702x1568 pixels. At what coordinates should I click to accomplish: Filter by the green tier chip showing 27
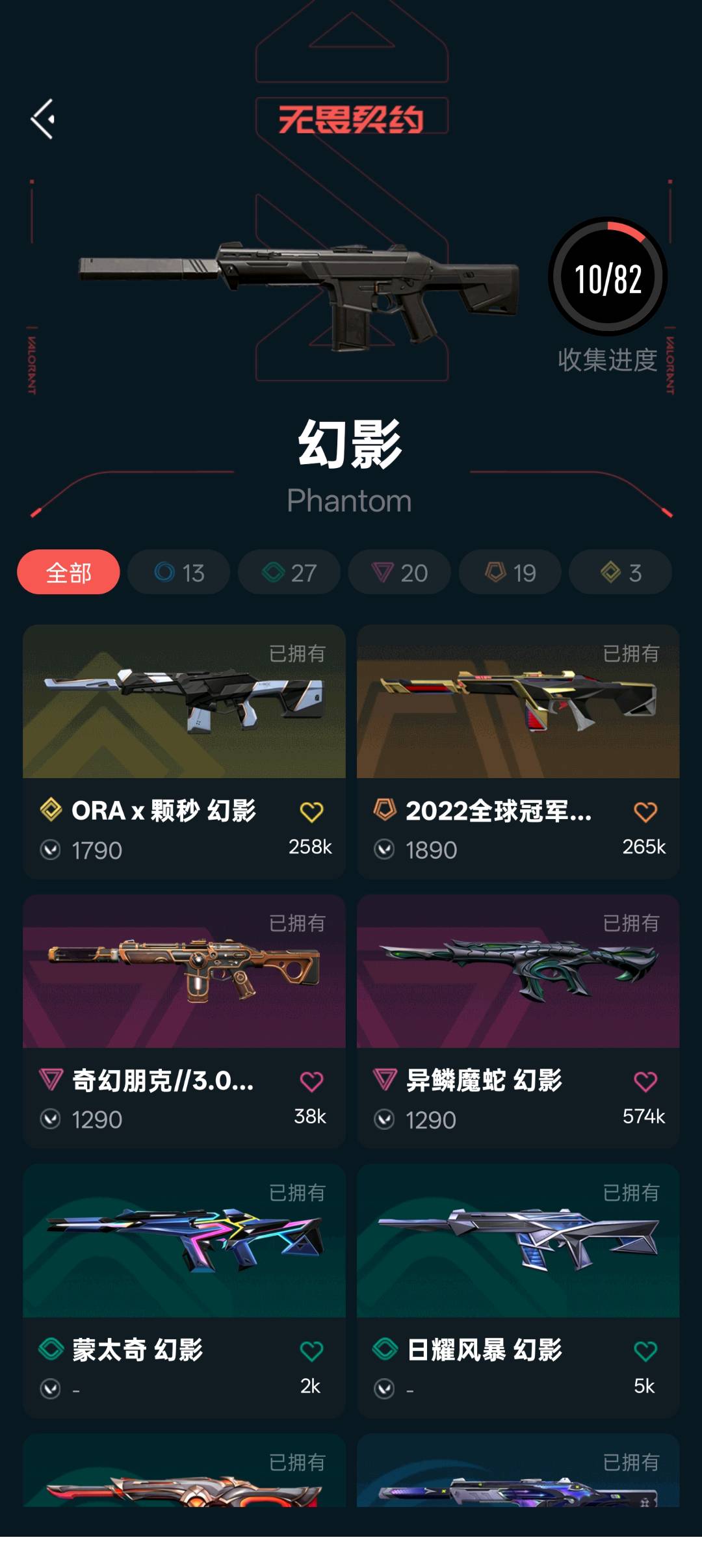pyautogui.click(x=289, y=572)
